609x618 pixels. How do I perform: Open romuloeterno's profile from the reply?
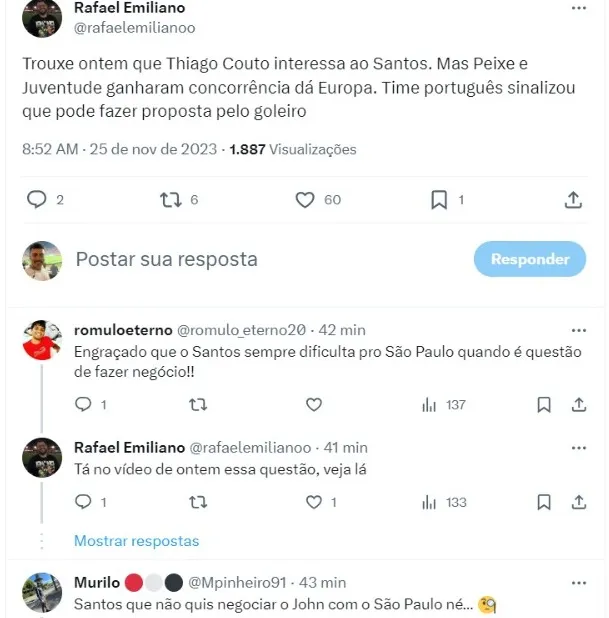(42, 341)
